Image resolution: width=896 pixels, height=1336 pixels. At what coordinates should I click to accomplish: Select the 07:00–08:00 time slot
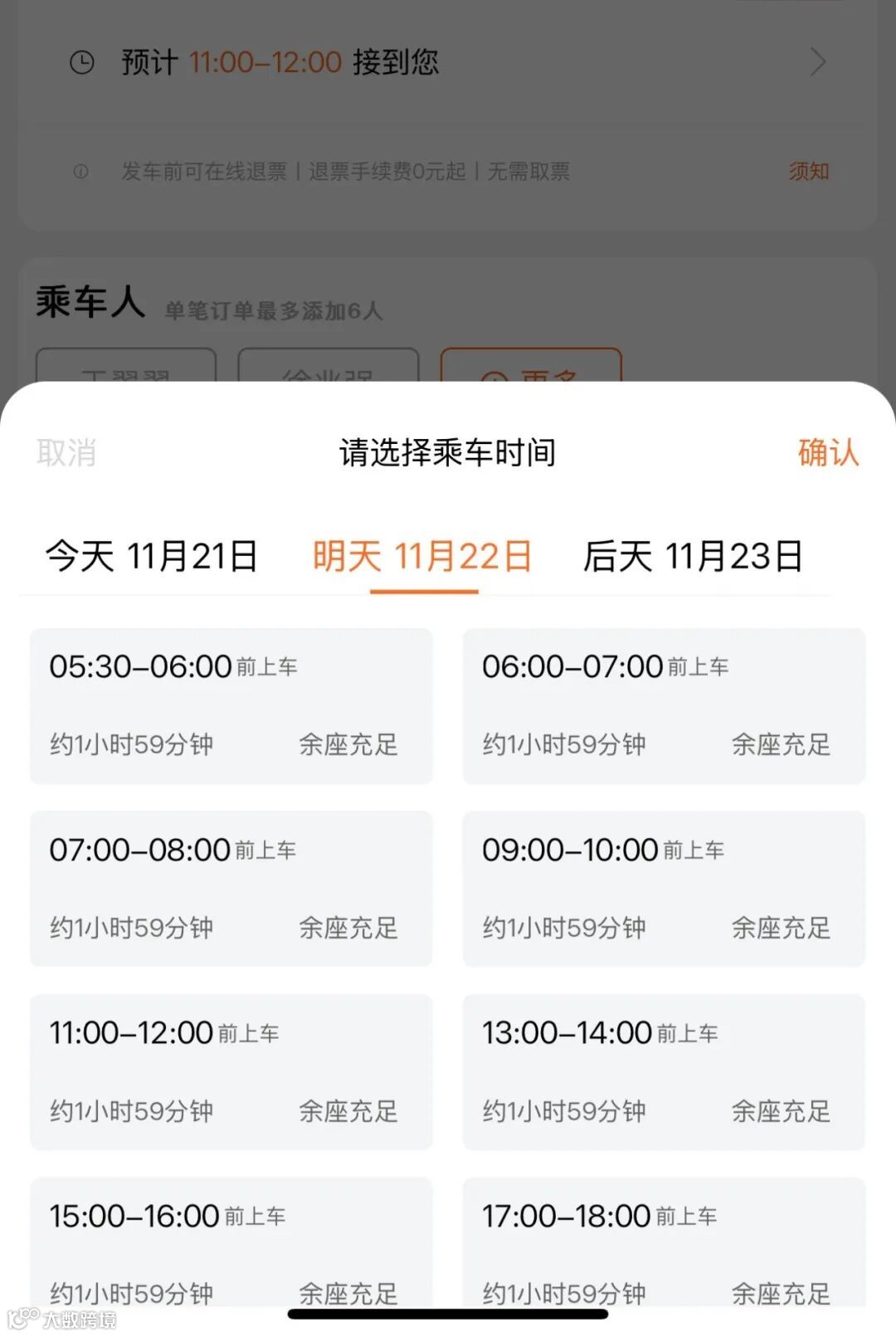click(231, 888)
